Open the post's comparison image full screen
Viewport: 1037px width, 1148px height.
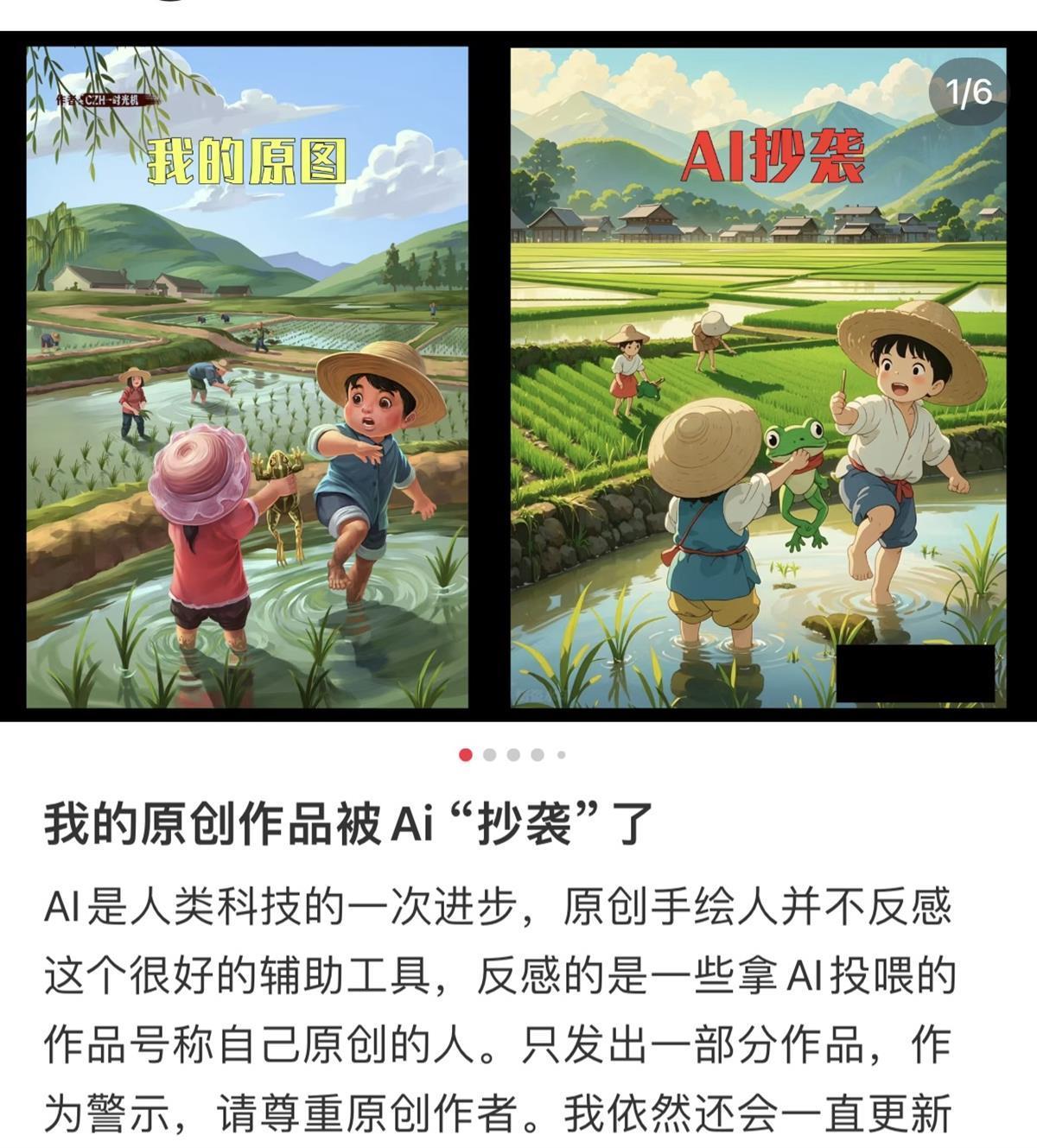click(x=517, y=377)
